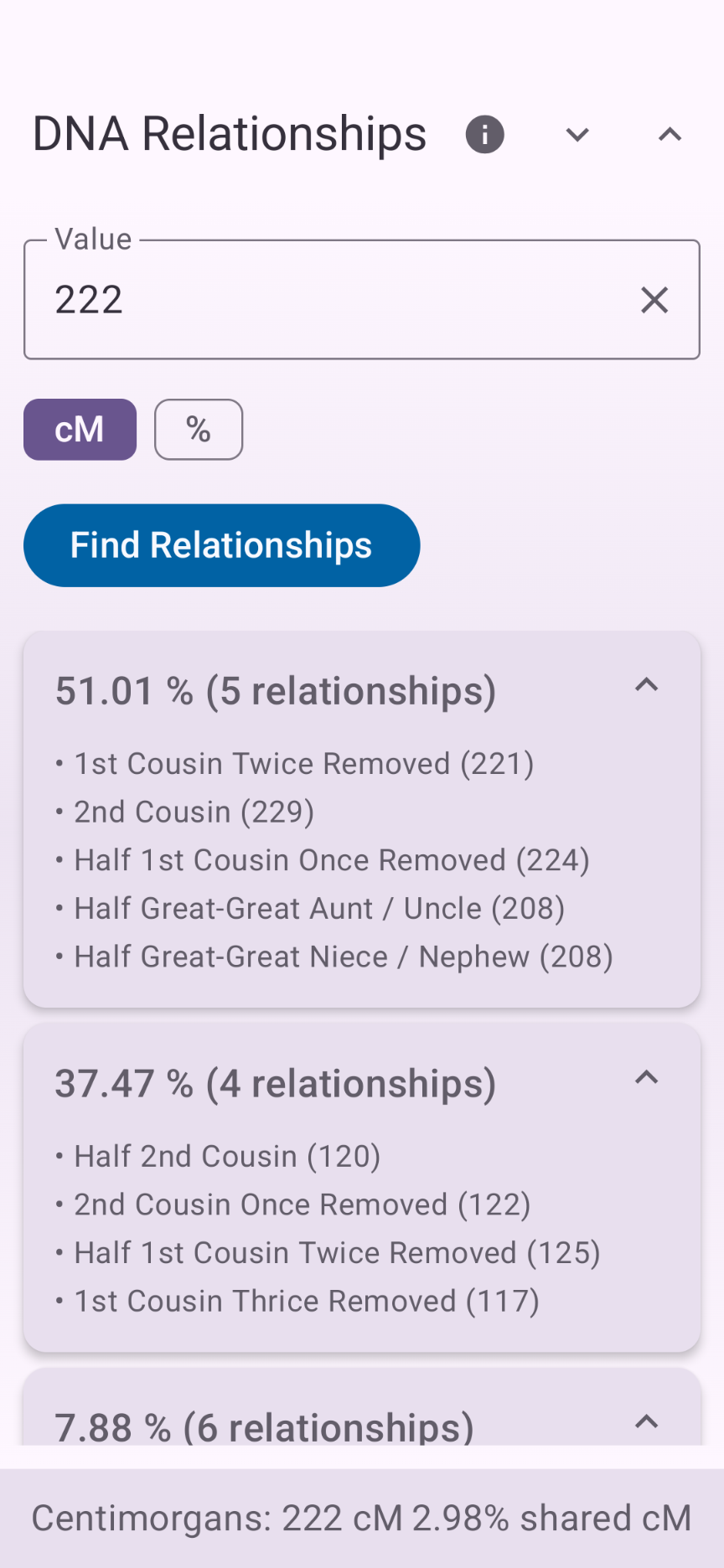This screenshot has height=1568, width=724.
Task: Clear the Value field
Action: click(654, 300)
